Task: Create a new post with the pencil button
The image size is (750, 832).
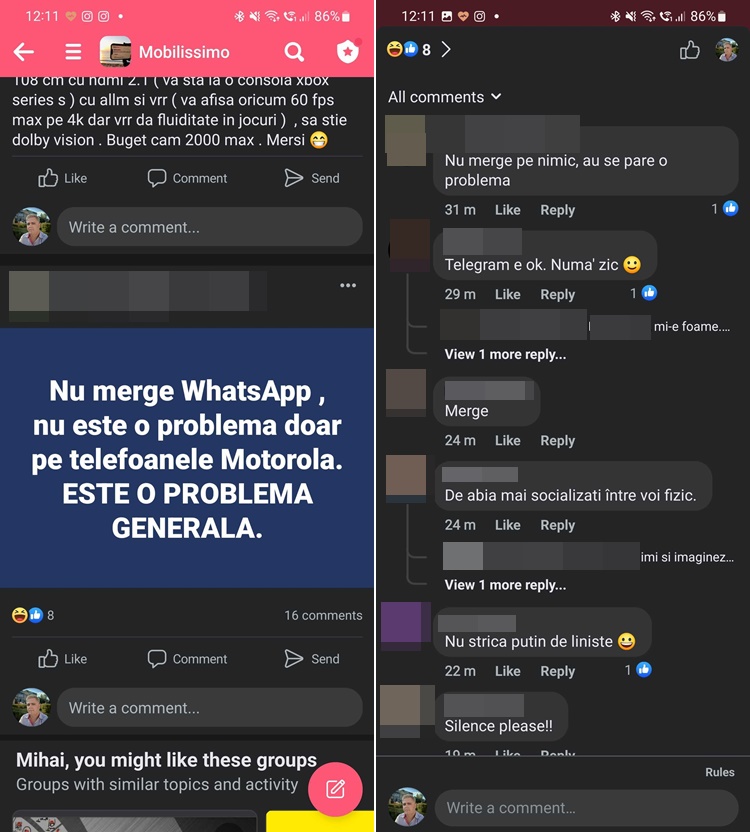Action: (335, 789)
